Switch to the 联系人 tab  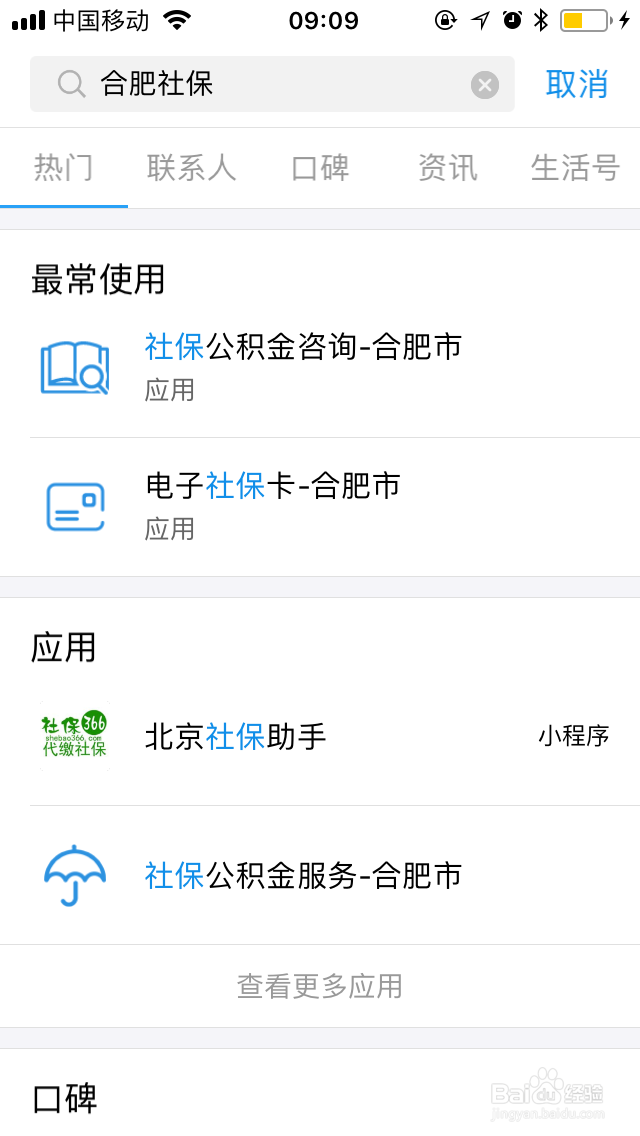(191, 168)
